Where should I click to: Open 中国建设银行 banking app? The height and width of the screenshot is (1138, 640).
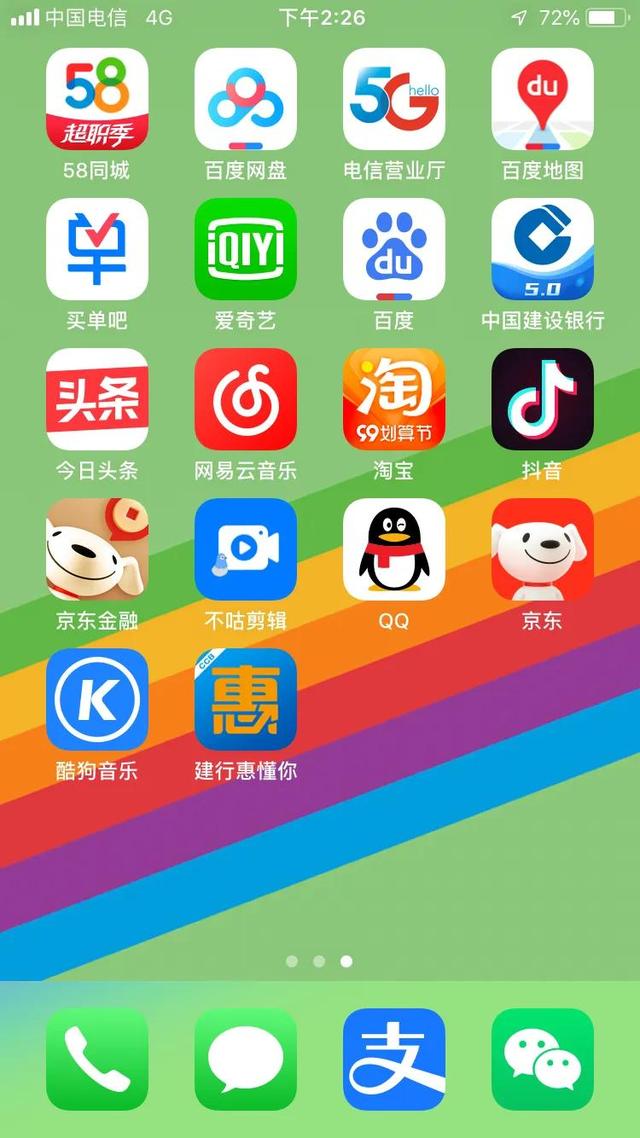(x=543, y=249)
